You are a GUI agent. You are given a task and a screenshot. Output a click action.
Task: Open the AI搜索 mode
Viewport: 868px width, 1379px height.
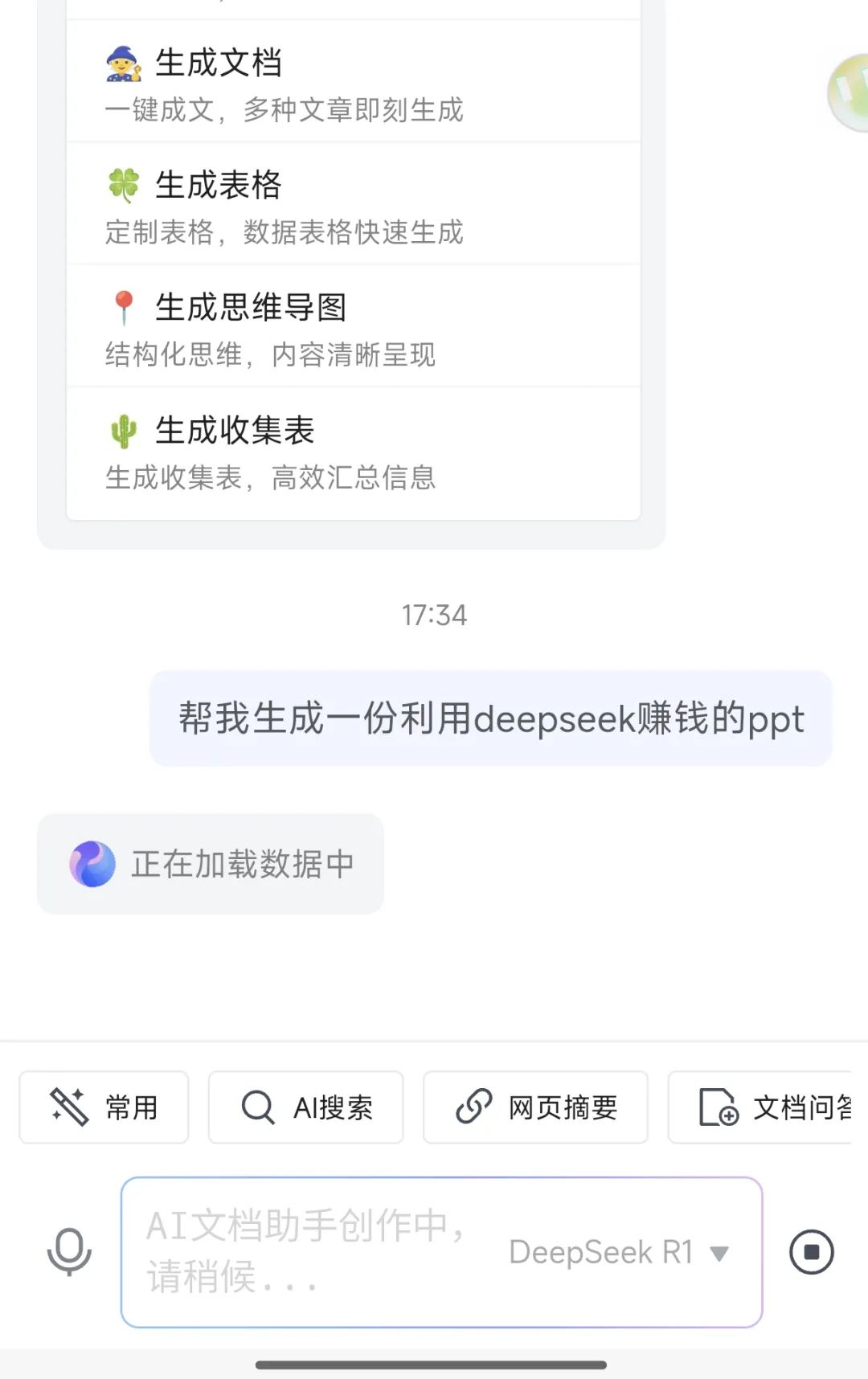point(305,1107)
